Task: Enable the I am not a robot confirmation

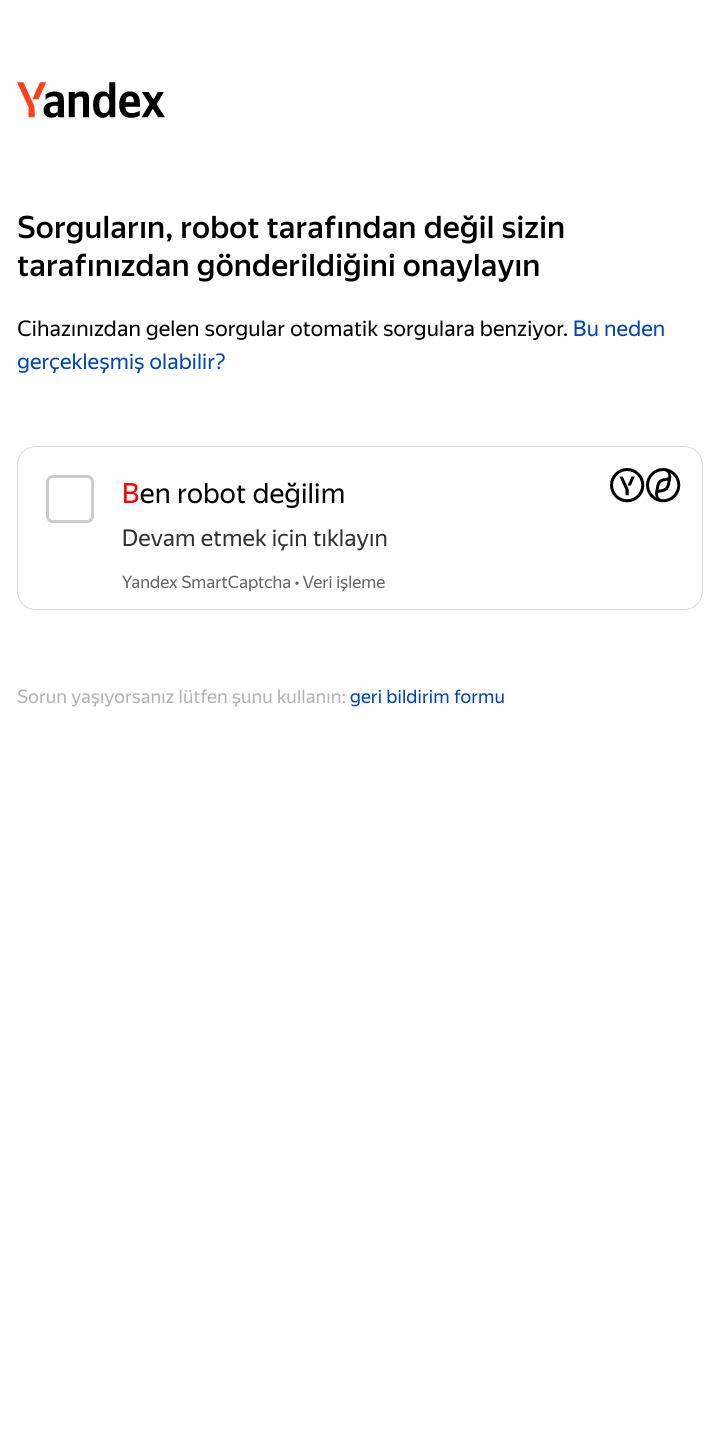Action: [x=69, y=498]
